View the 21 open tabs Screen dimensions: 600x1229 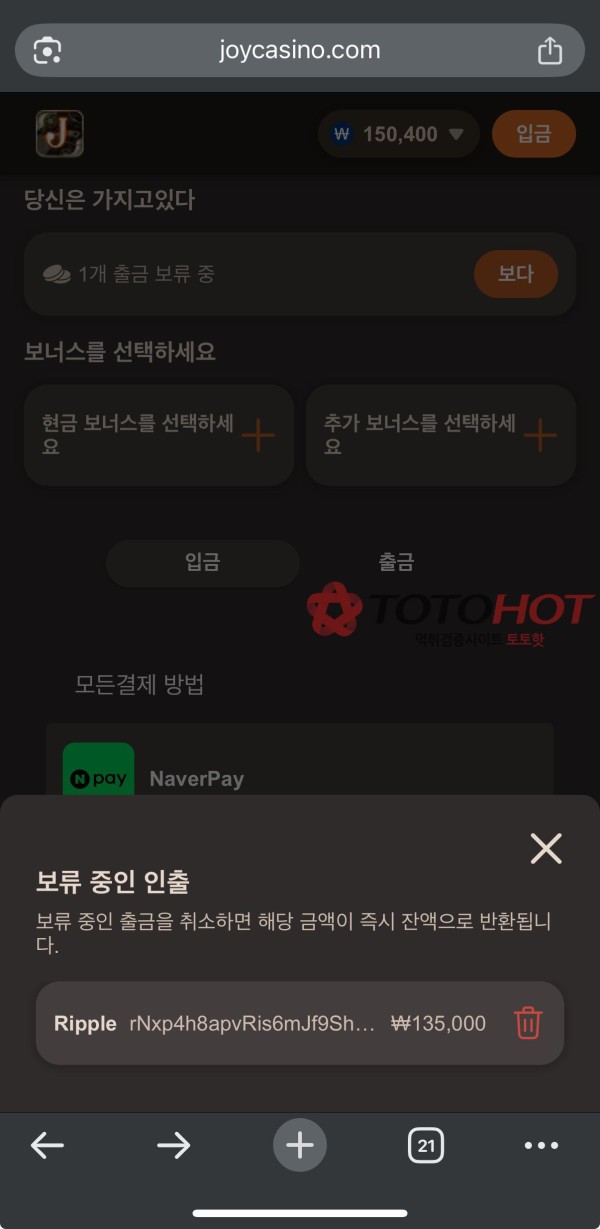[426, 1145]
